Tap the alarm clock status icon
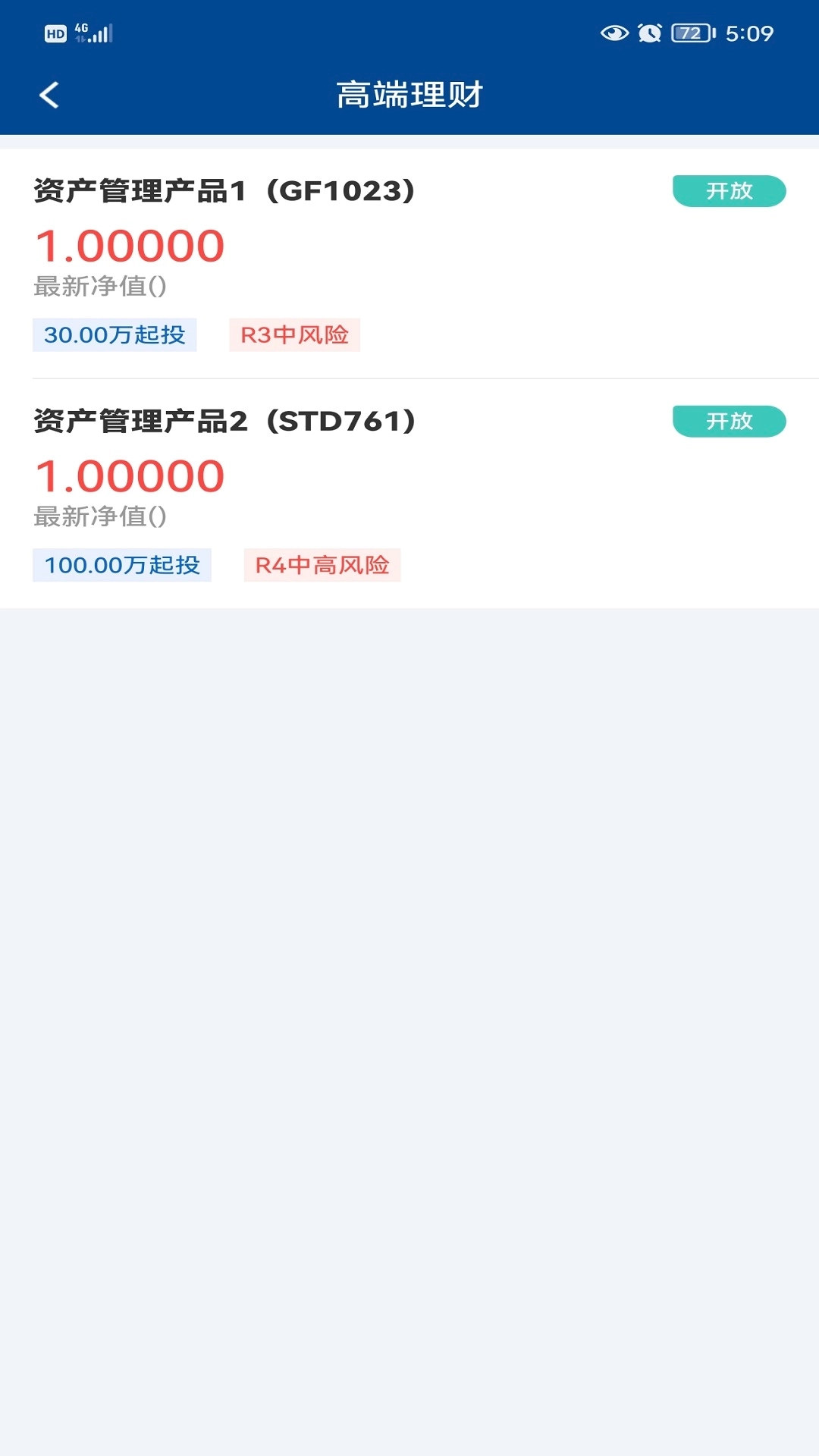This screenshot has width=819, height=1456. (x=649, y=33)
